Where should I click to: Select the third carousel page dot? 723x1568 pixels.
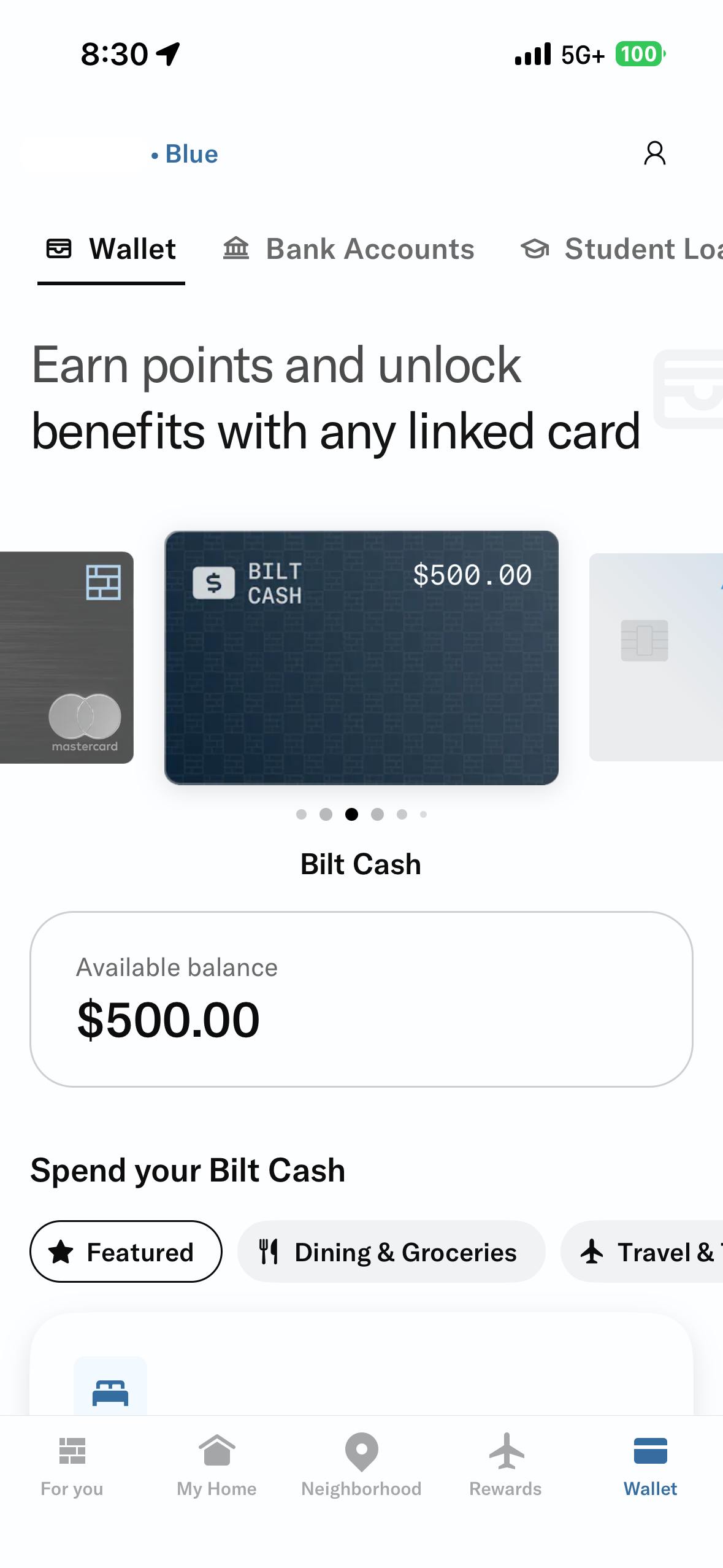(352, 815)
